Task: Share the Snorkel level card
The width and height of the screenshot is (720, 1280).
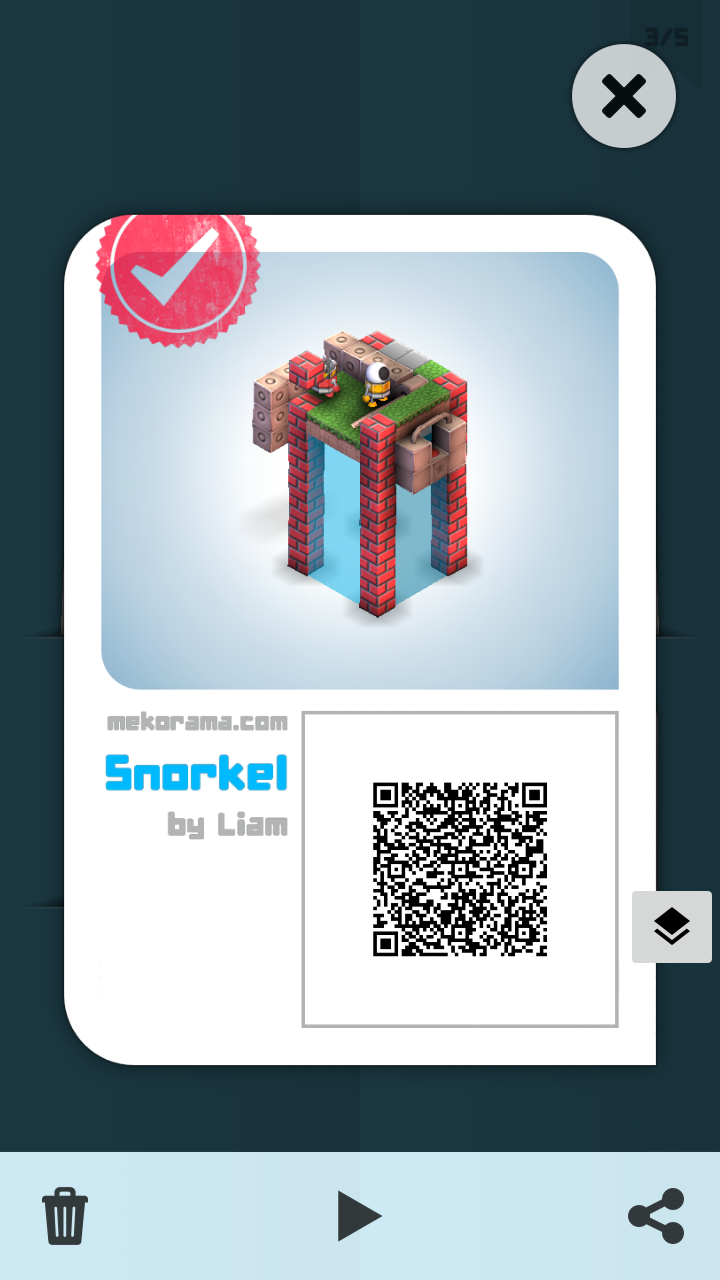Action: point(656,1215)
